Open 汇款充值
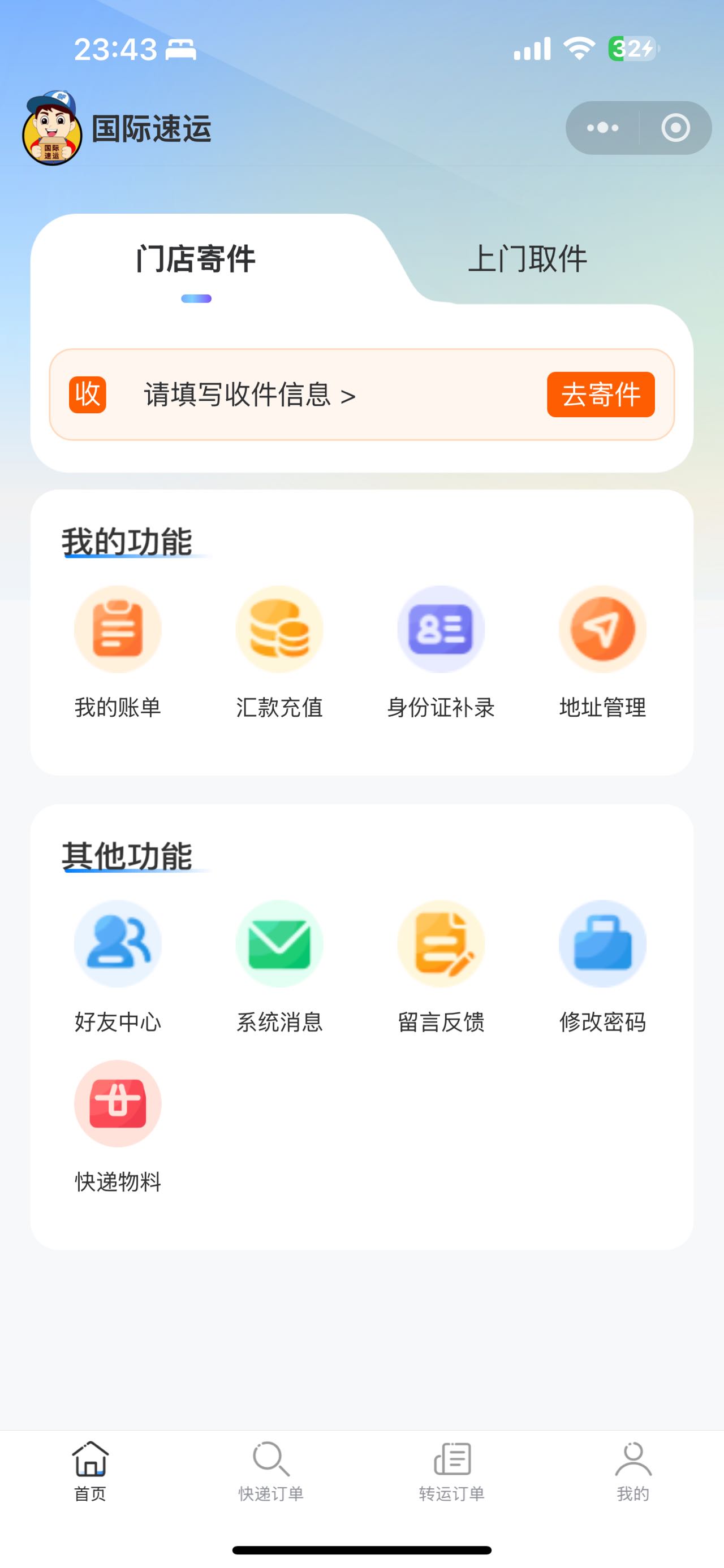 click(x=279, y=651)
